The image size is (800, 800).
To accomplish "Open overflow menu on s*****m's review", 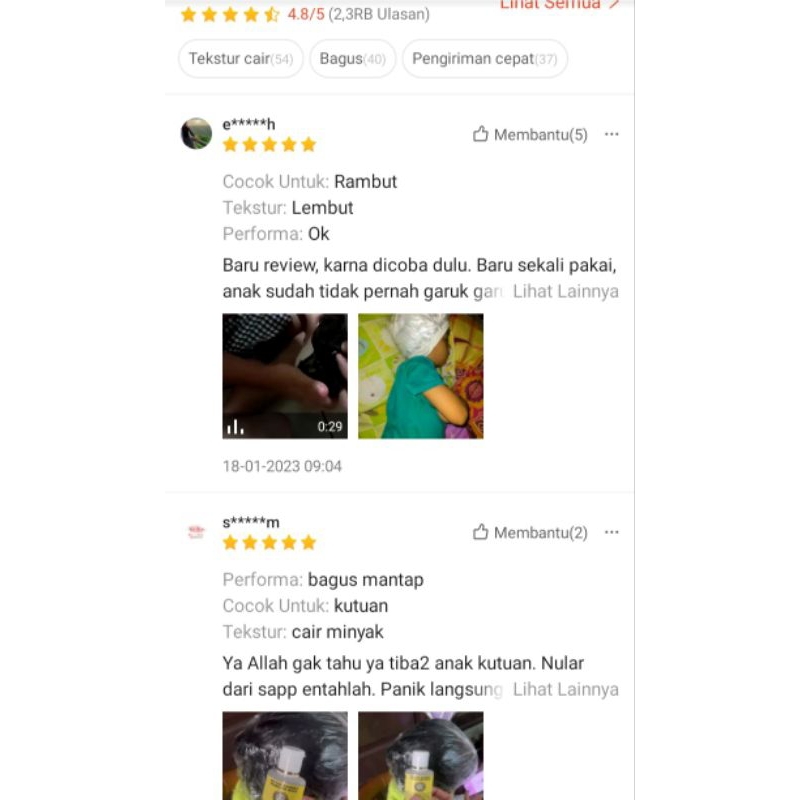I will pos(611,533).
